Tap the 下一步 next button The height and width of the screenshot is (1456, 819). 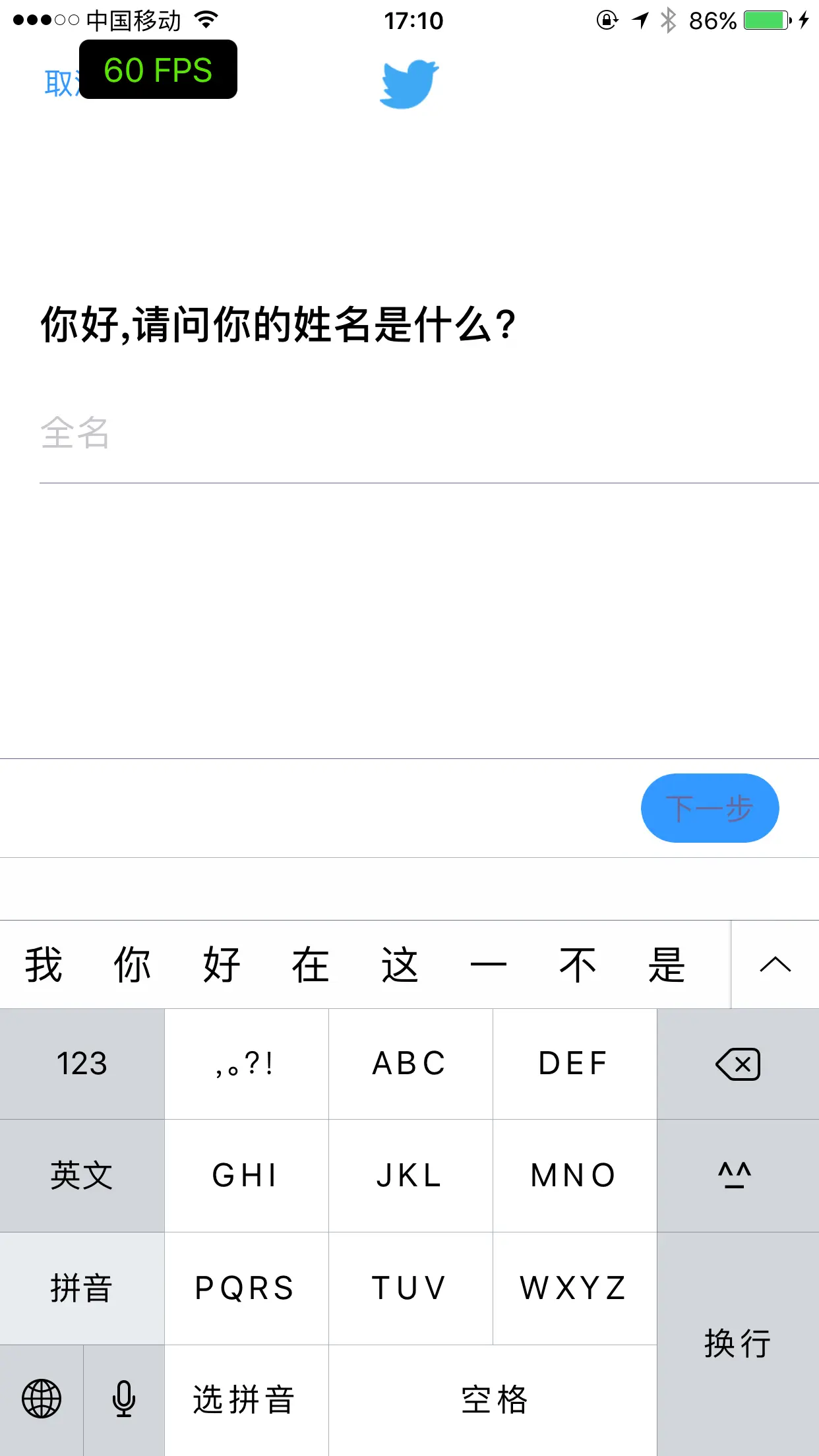[710, 808]
